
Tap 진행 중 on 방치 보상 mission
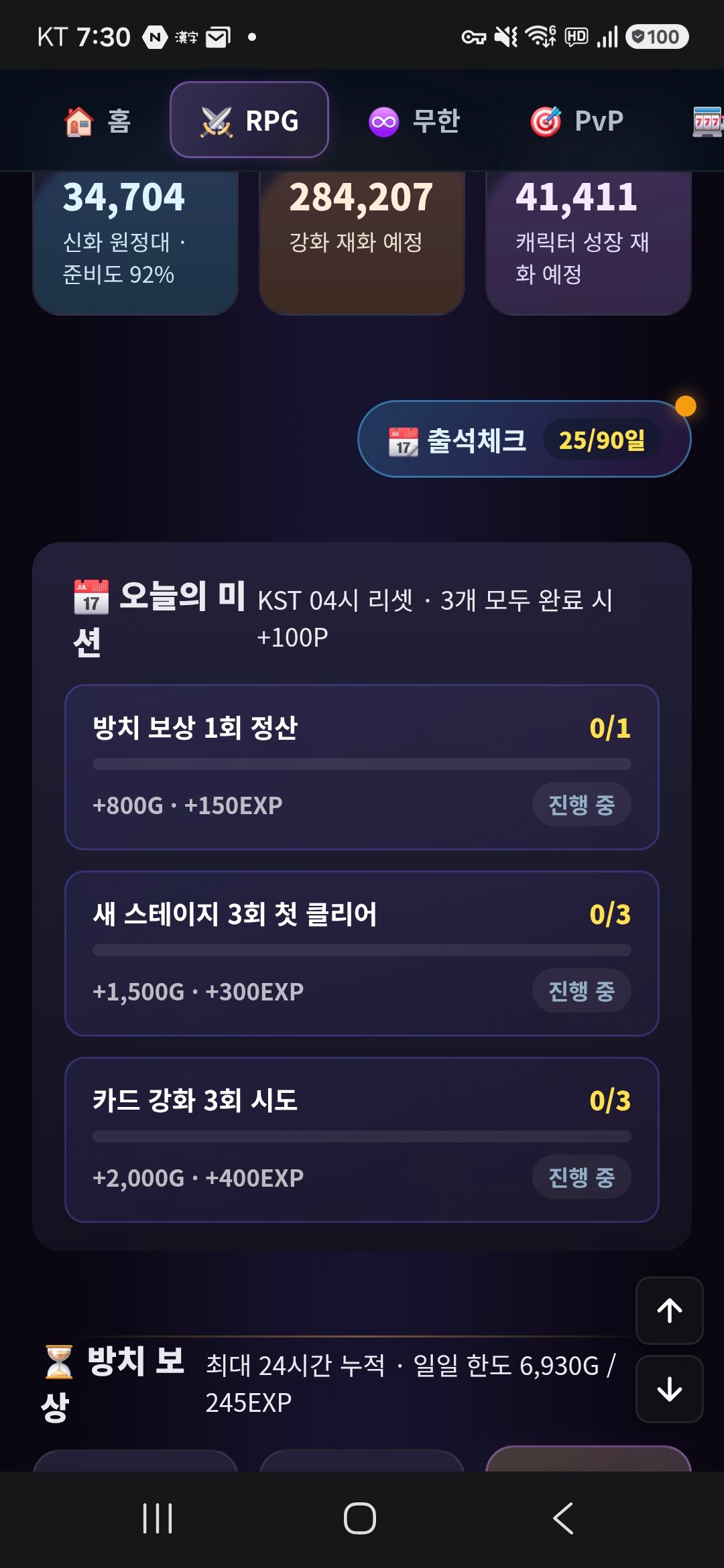581,804
